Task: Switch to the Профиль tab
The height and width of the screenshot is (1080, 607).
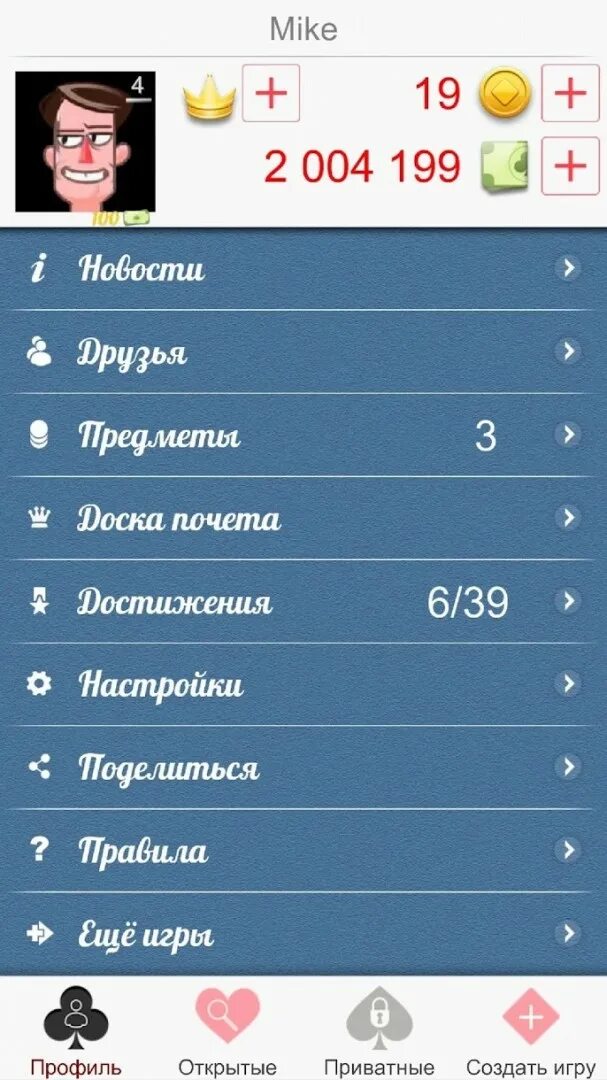Action: (x=76, y=1030)
